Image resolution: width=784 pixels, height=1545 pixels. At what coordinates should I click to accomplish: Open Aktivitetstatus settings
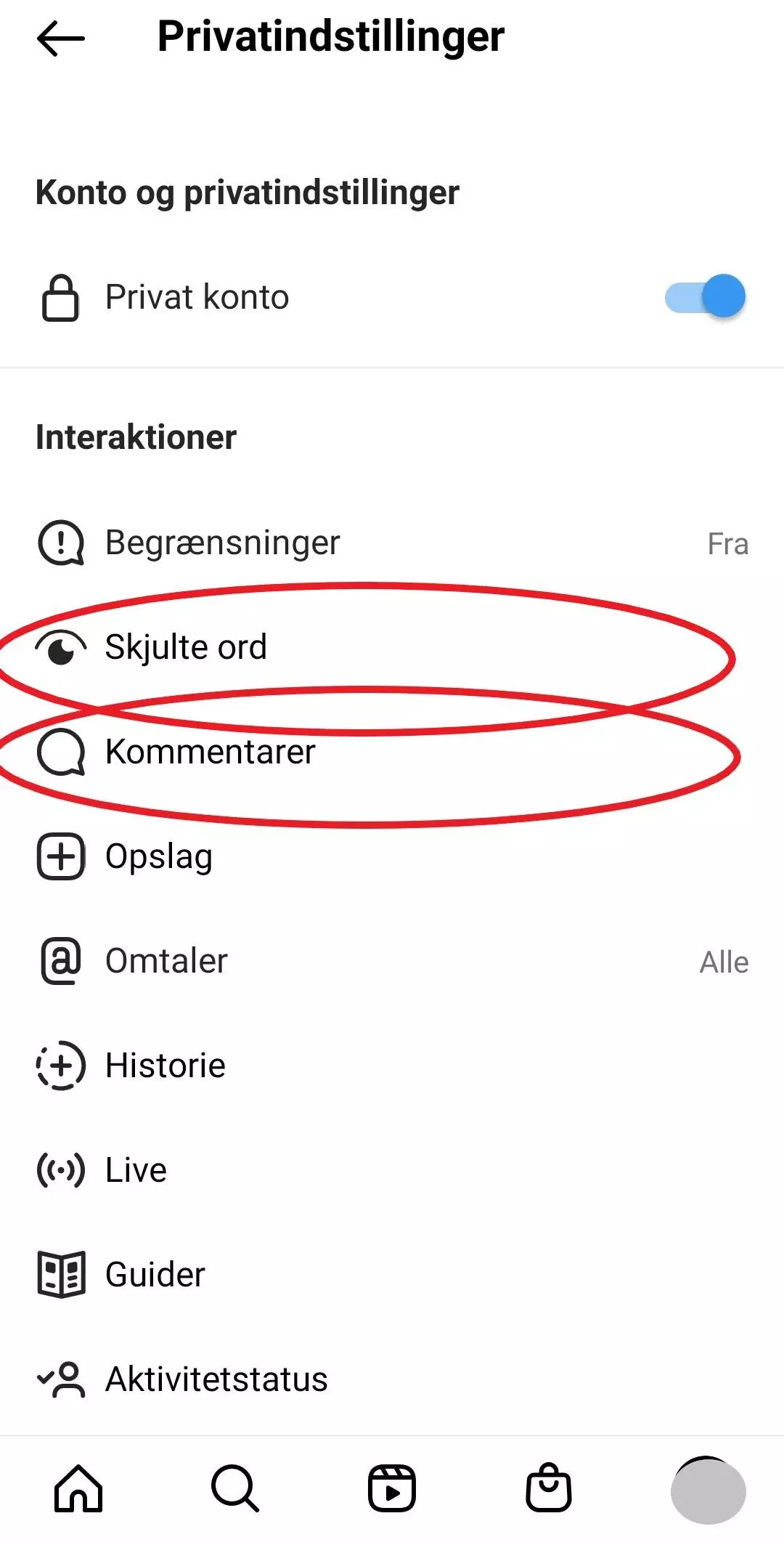(392, 1379)
